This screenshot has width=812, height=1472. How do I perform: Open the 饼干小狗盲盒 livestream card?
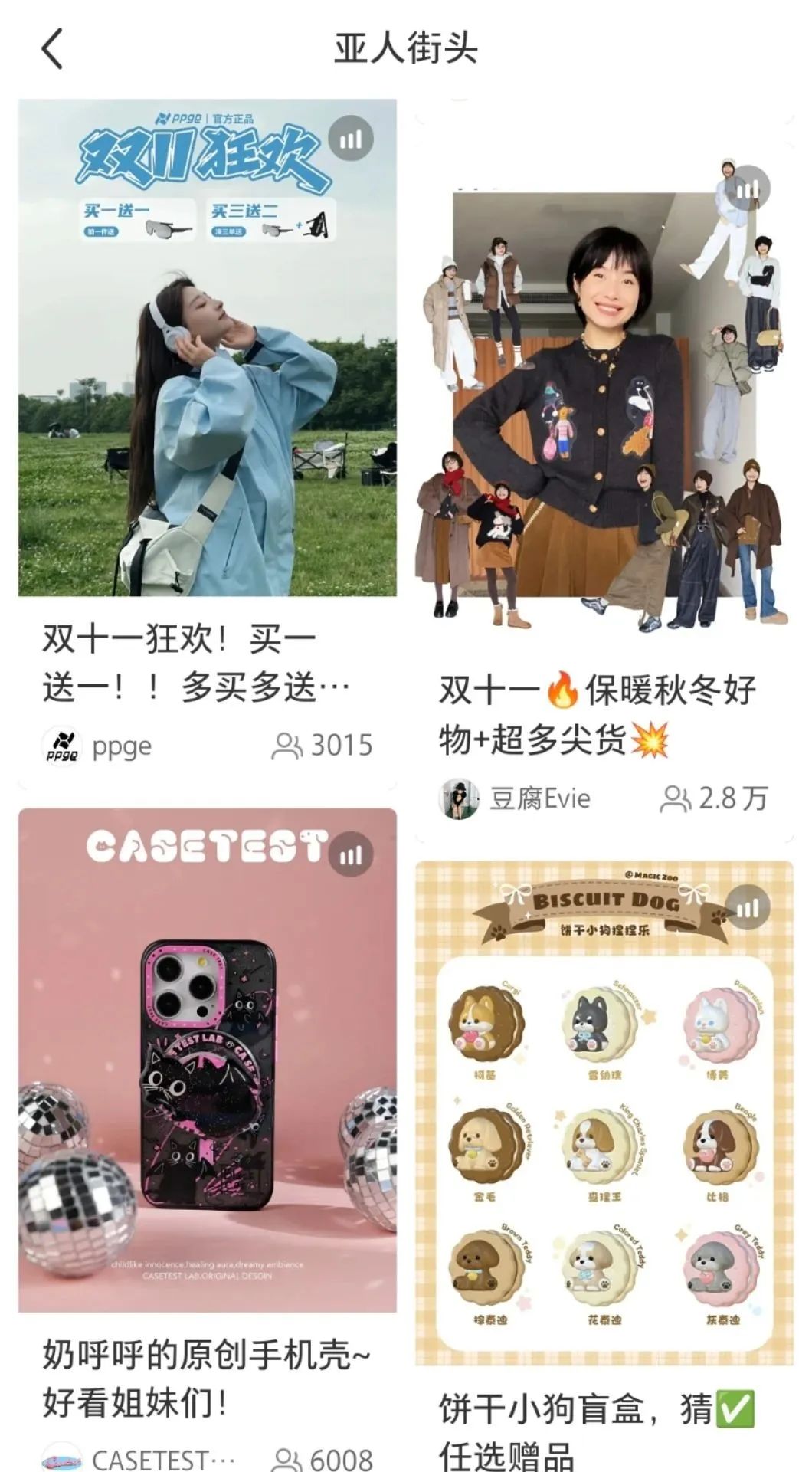604,1113
